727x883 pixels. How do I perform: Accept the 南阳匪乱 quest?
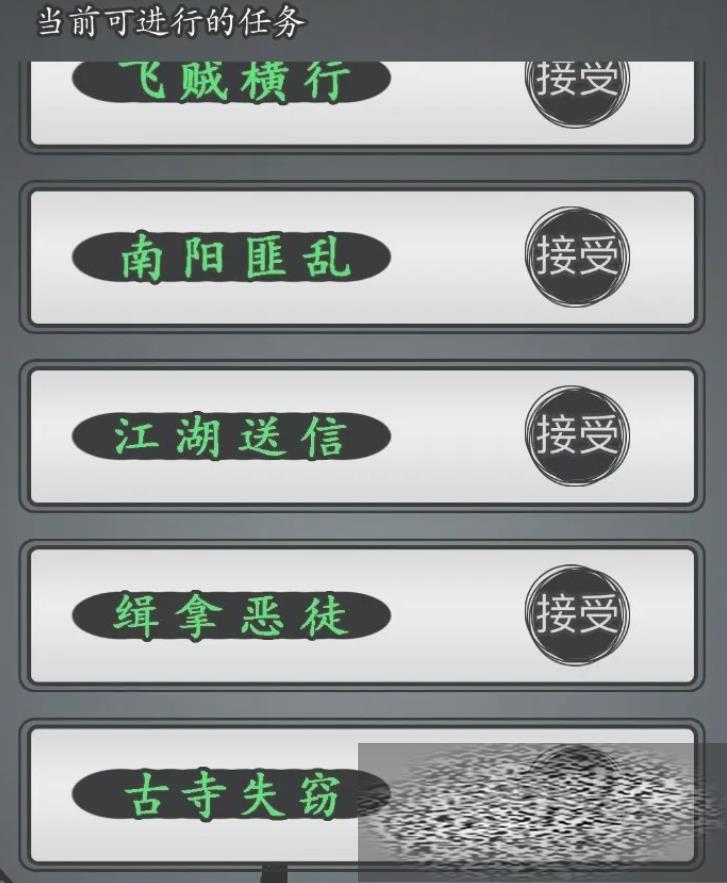(x=577, y=256)
